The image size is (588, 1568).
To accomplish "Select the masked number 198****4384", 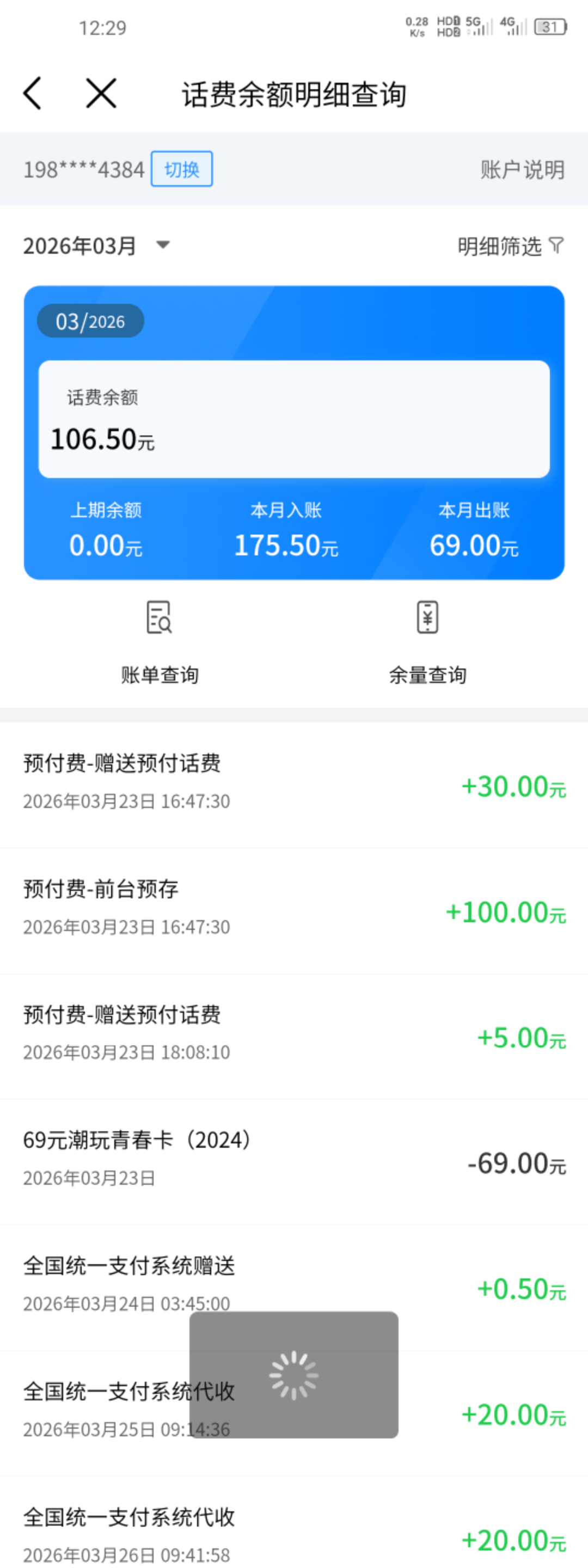I will click(x=83, y=170).
